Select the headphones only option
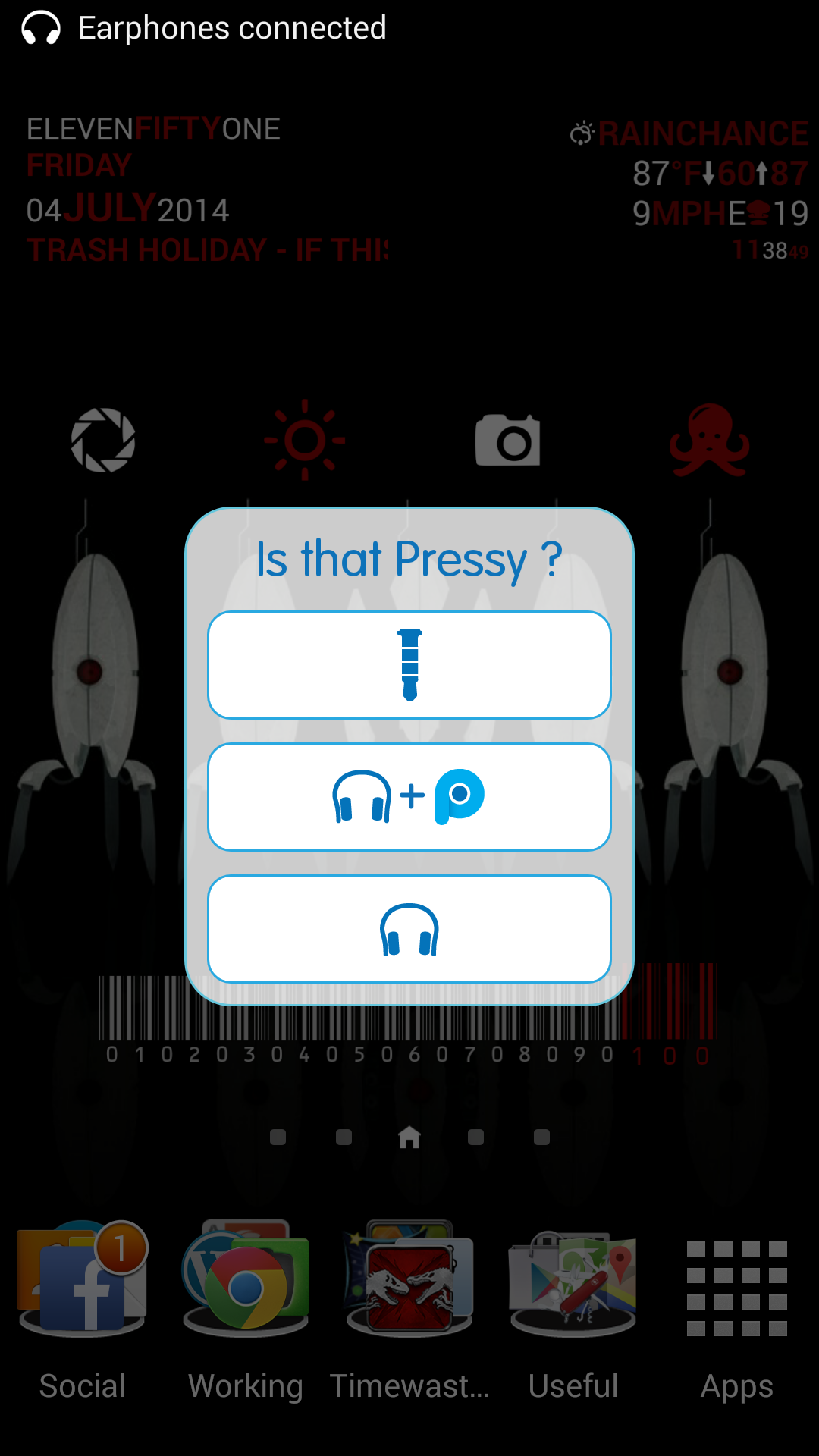The image size is (819, 1456). [x=409, y=929]
